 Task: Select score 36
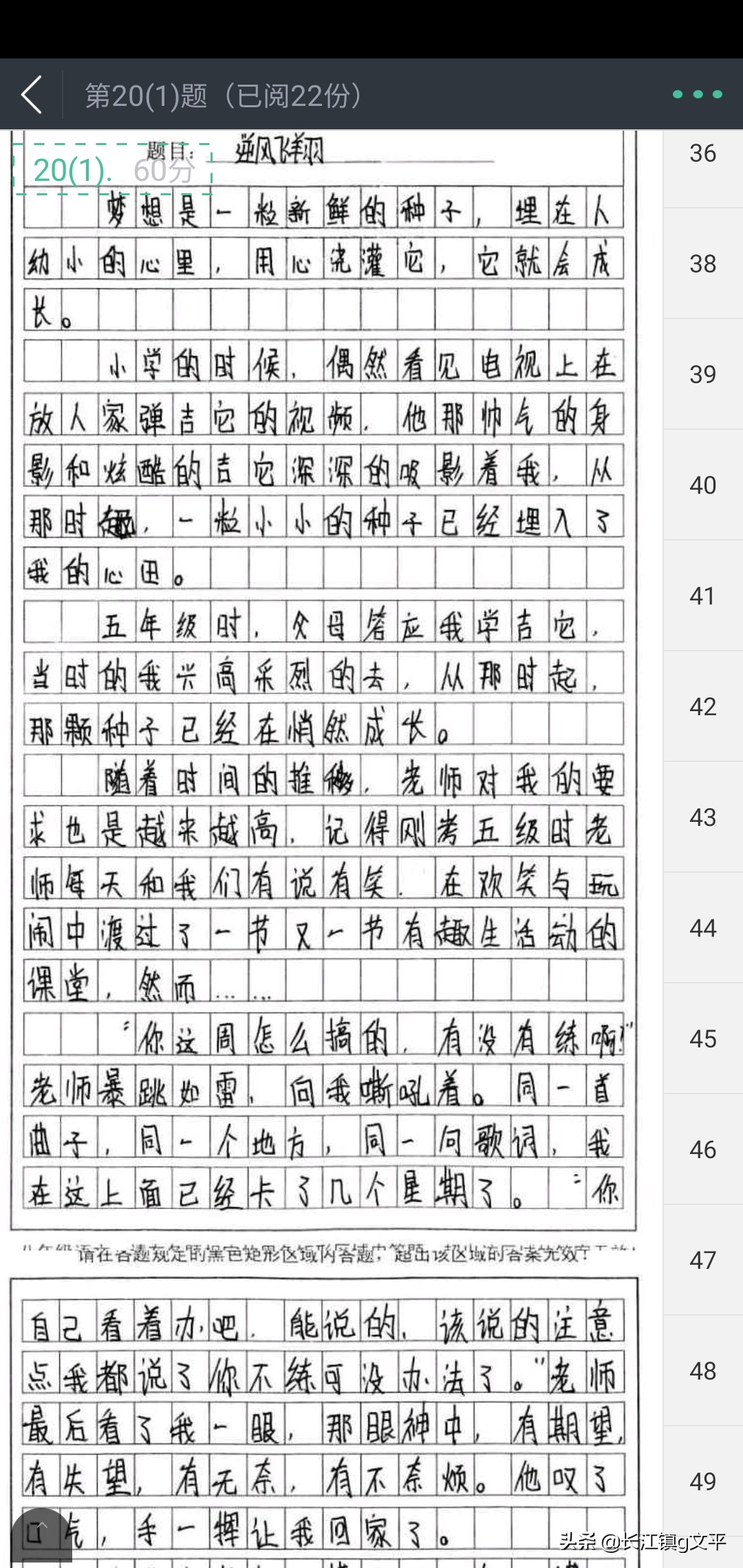coord(702,154)
